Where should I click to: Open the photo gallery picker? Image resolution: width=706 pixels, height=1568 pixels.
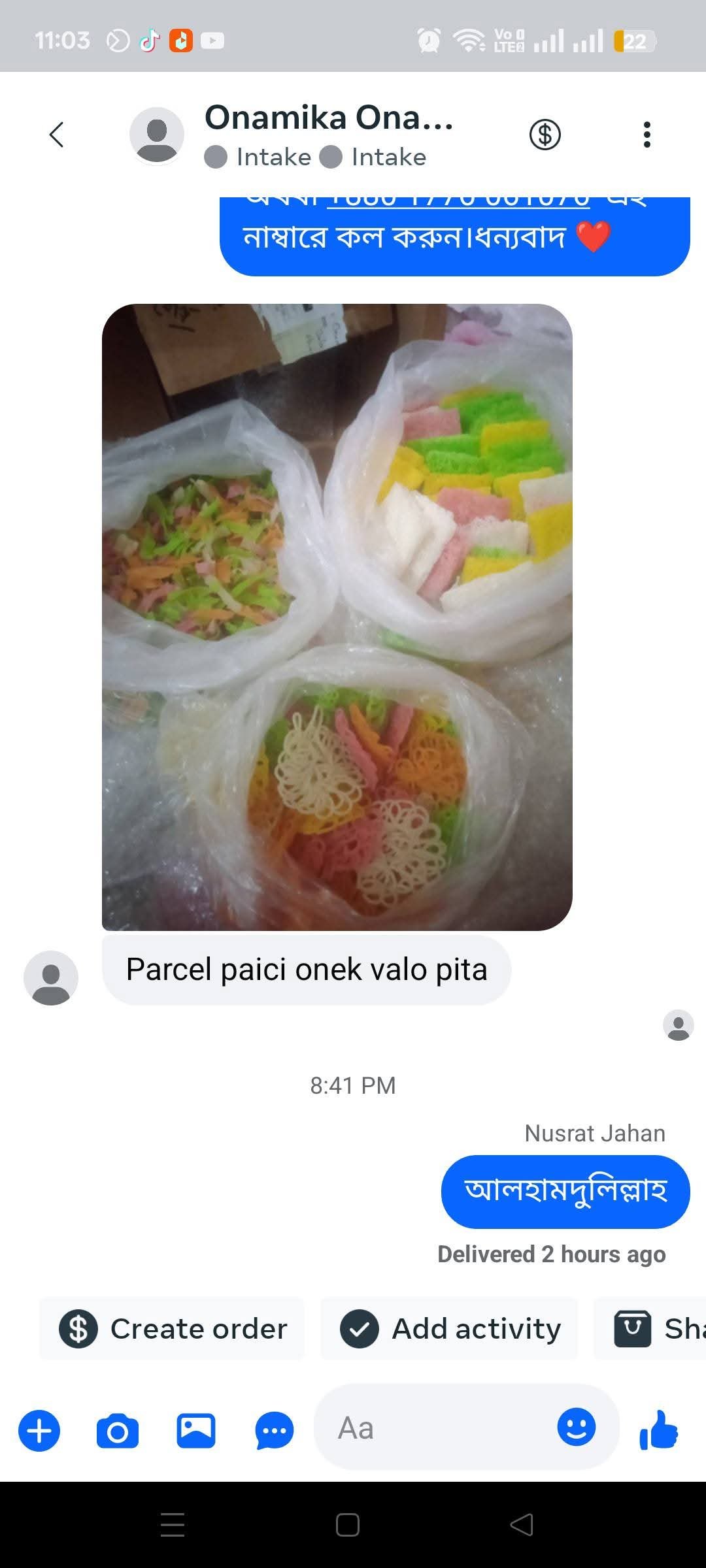196,1431
